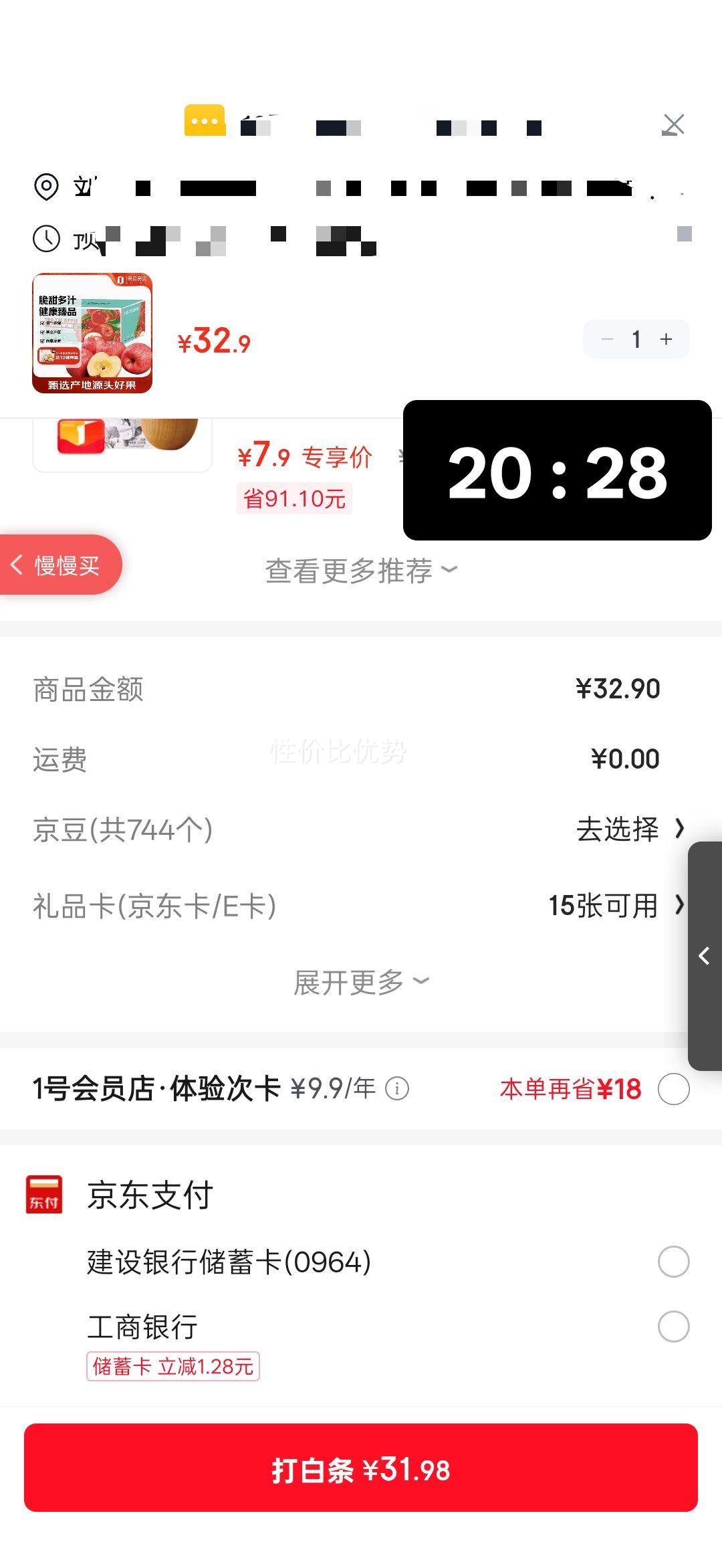Tap the 打白条 ¥31.98 payment button
The image size is (722, 1568).
(361, 1469)
